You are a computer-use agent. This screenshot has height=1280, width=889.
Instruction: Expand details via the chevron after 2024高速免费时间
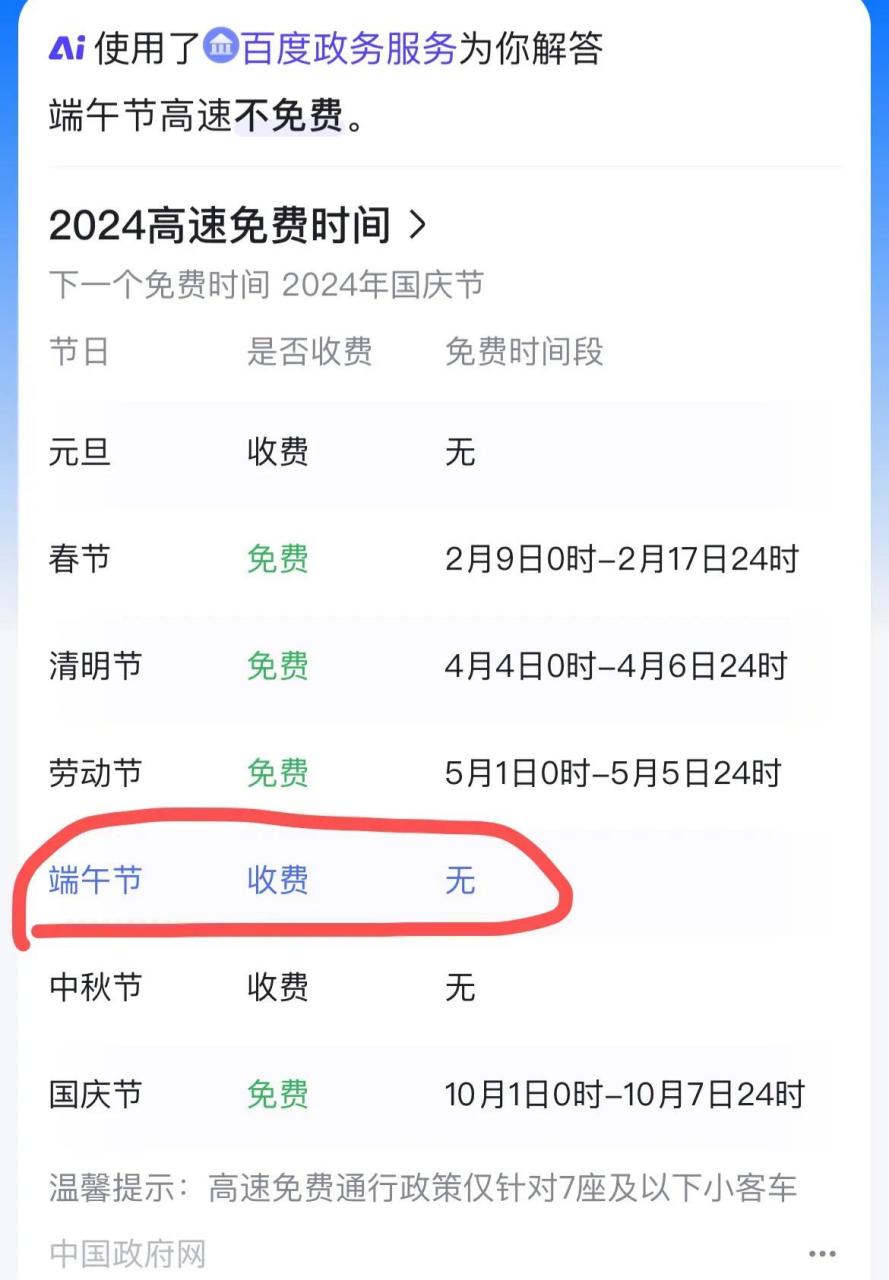(419, 226)
